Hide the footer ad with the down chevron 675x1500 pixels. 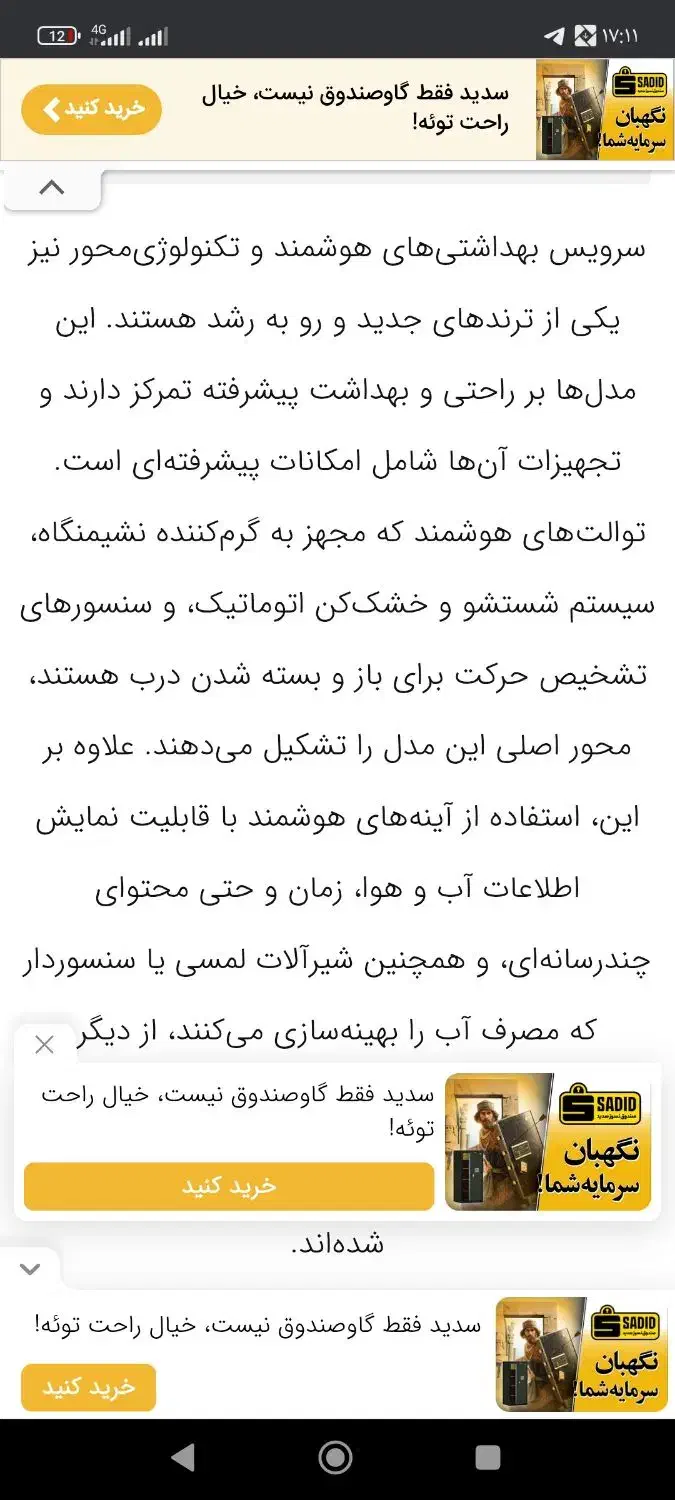[31, 1269]
